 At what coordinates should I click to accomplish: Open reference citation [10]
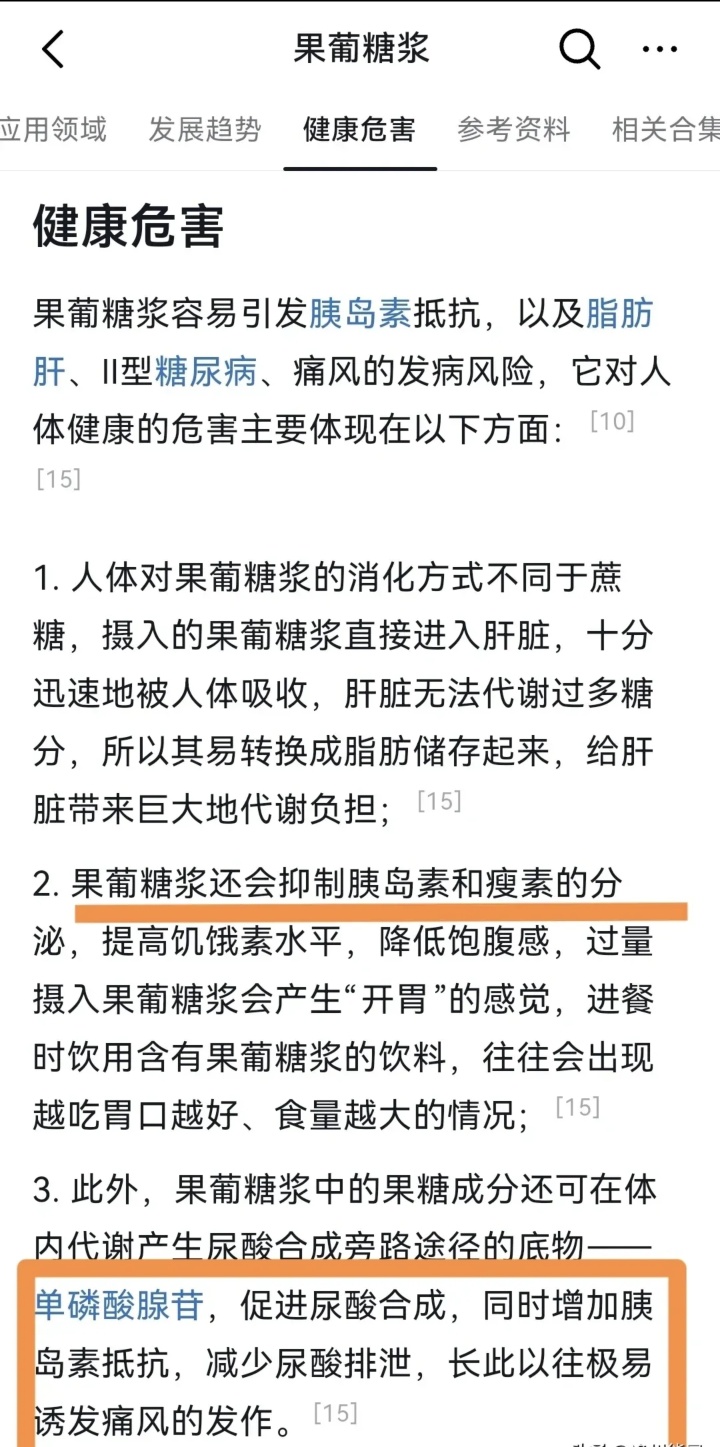point(612,421)
